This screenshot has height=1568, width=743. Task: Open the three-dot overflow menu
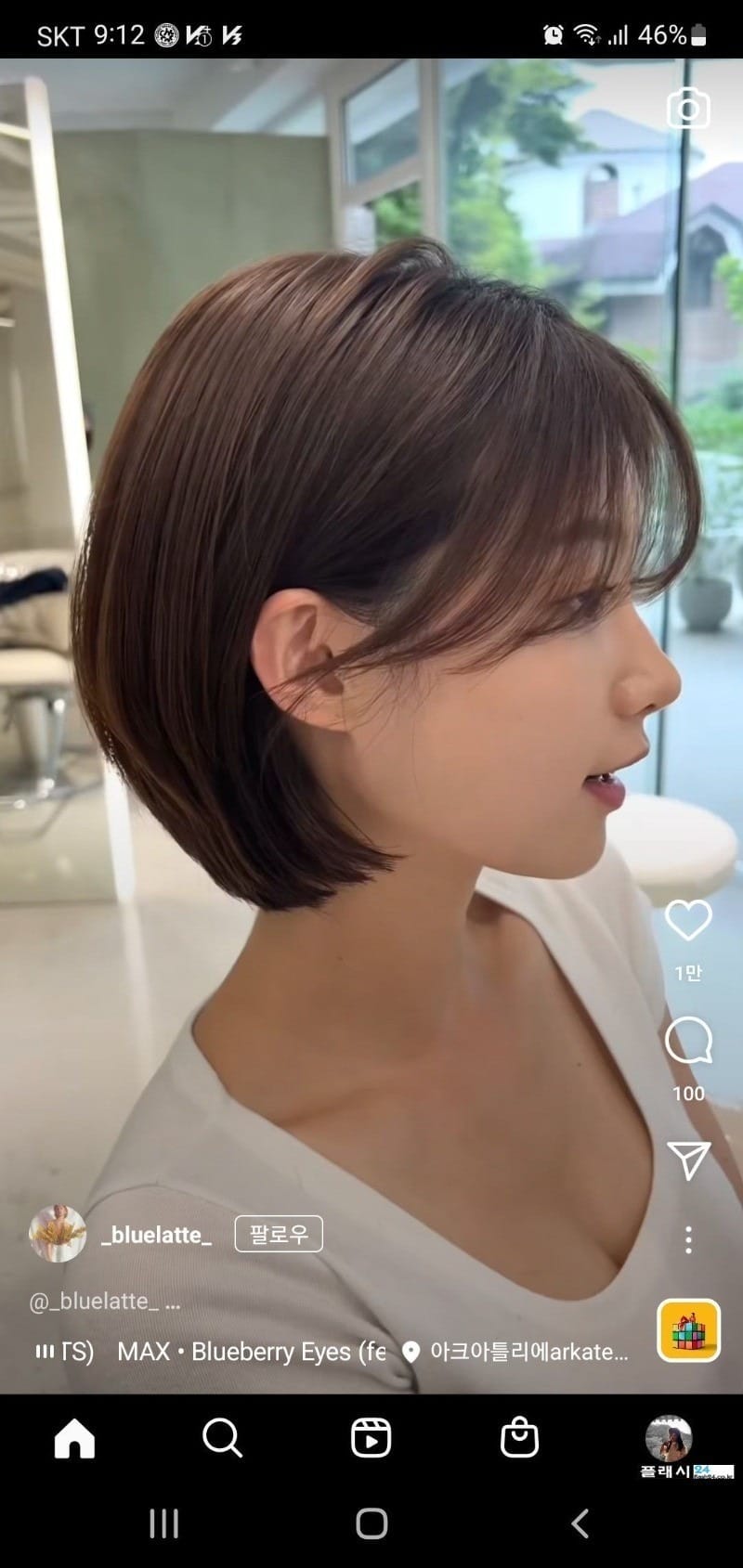pyautogui.click(x=688, y=1239)
